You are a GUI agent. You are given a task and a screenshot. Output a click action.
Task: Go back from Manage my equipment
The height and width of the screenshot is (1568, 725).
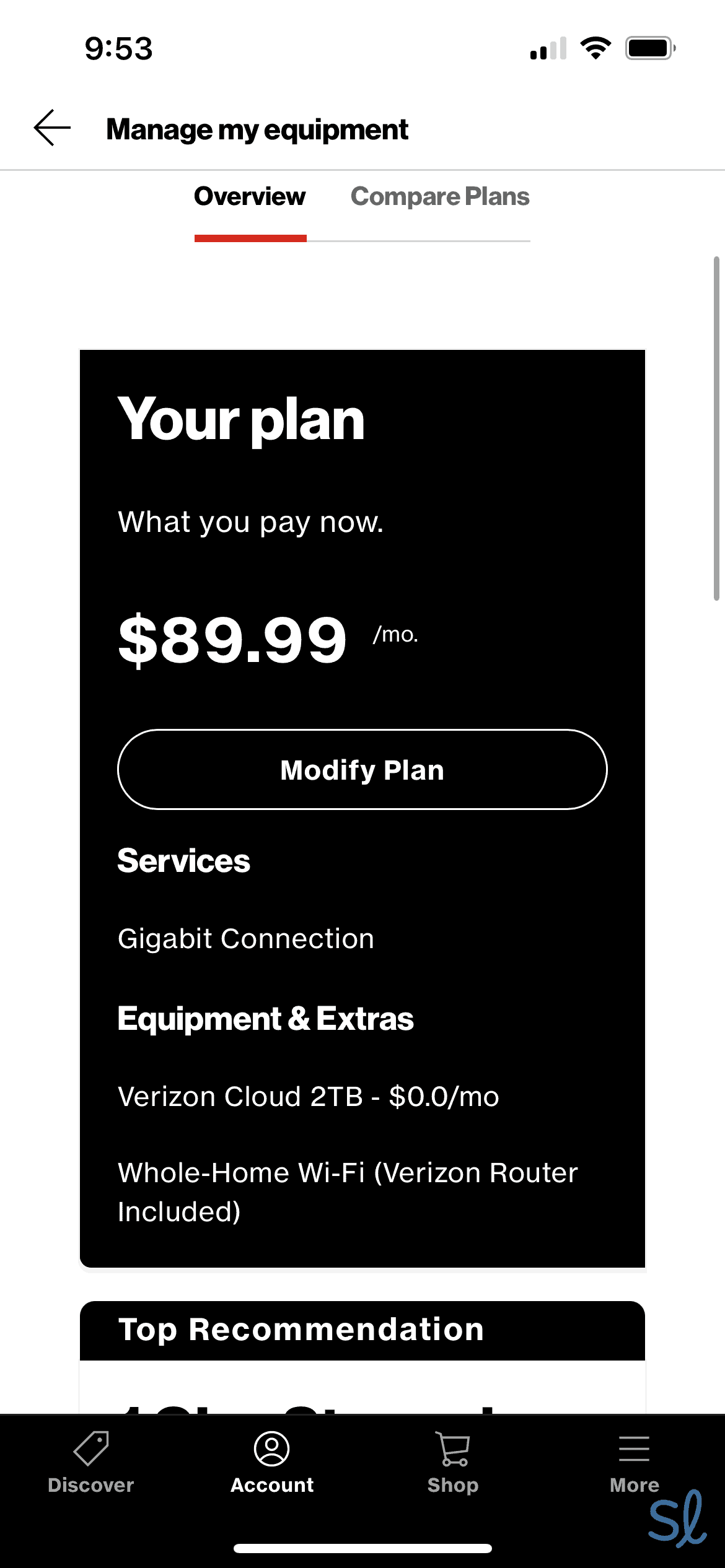click(52, 128)
